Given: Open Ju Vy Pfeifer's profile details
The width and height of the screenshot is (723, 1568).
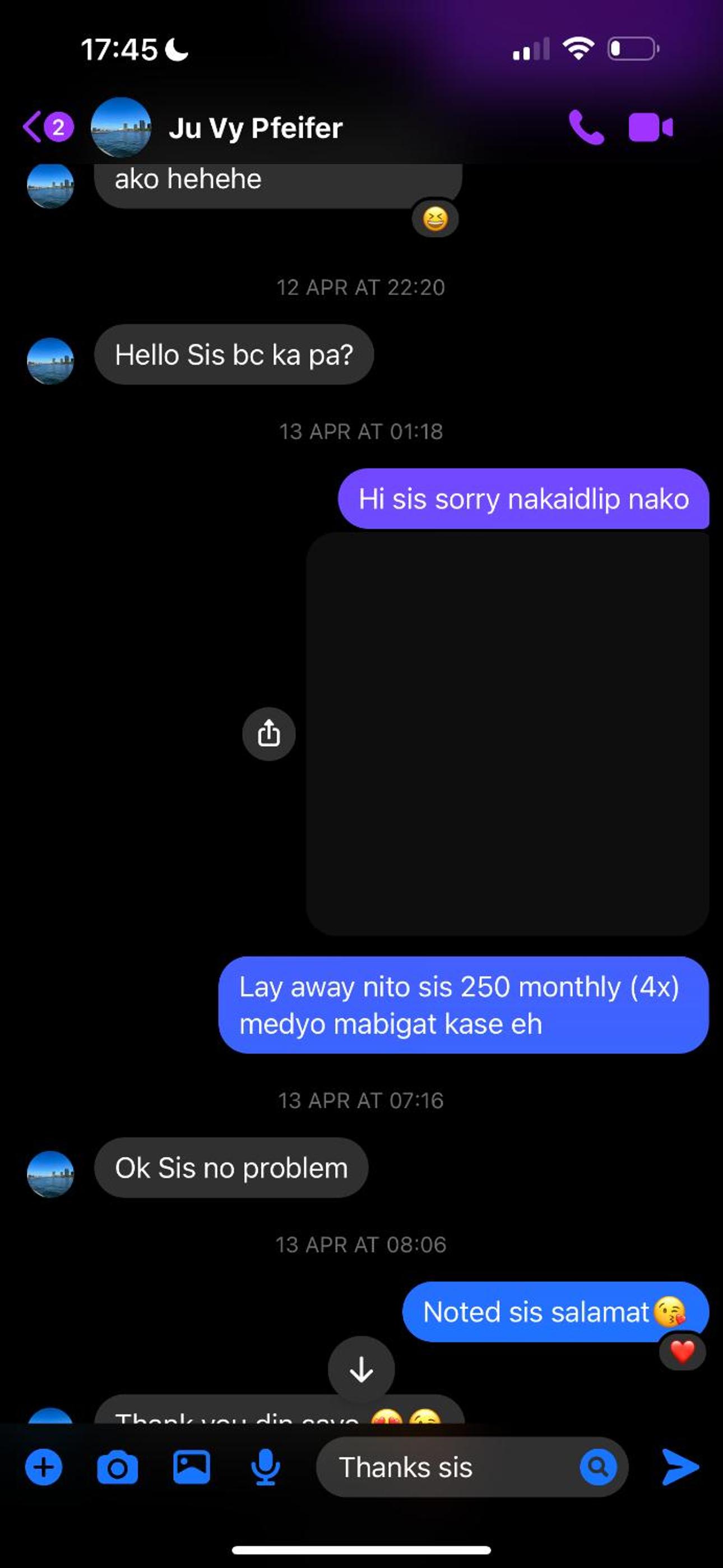Looking at the screenshot, I should point(255,128).
